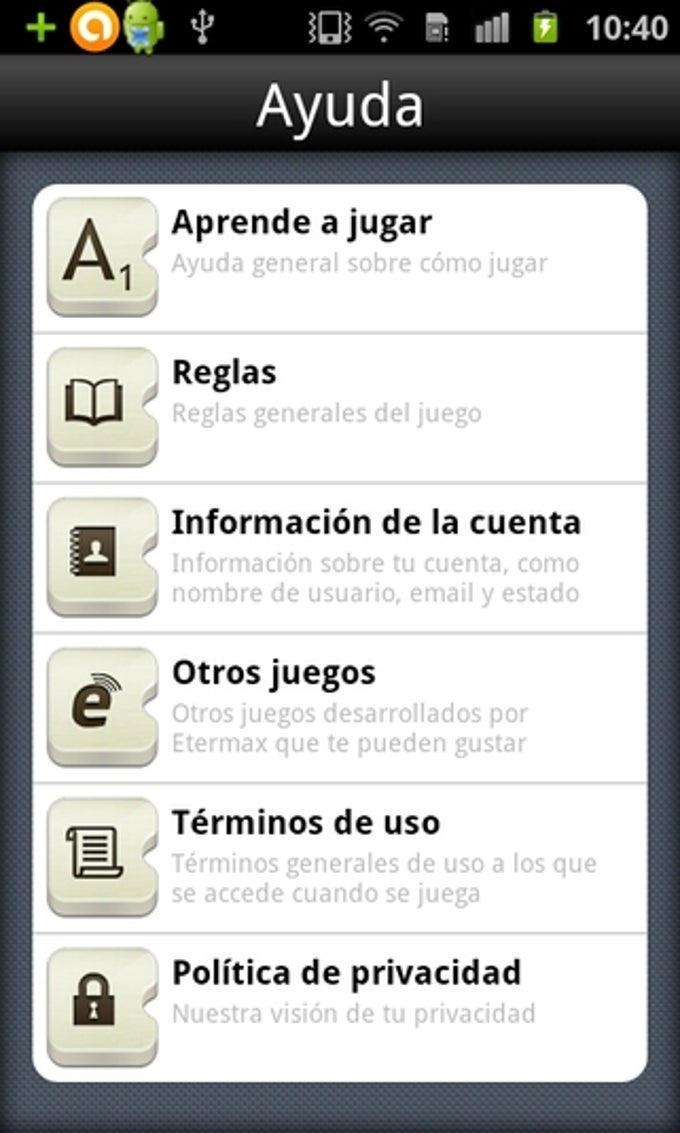This screenshot has height=1133, width=680.
Task: Select Otros juegos by Etermax
Action: tap(340, 707)
